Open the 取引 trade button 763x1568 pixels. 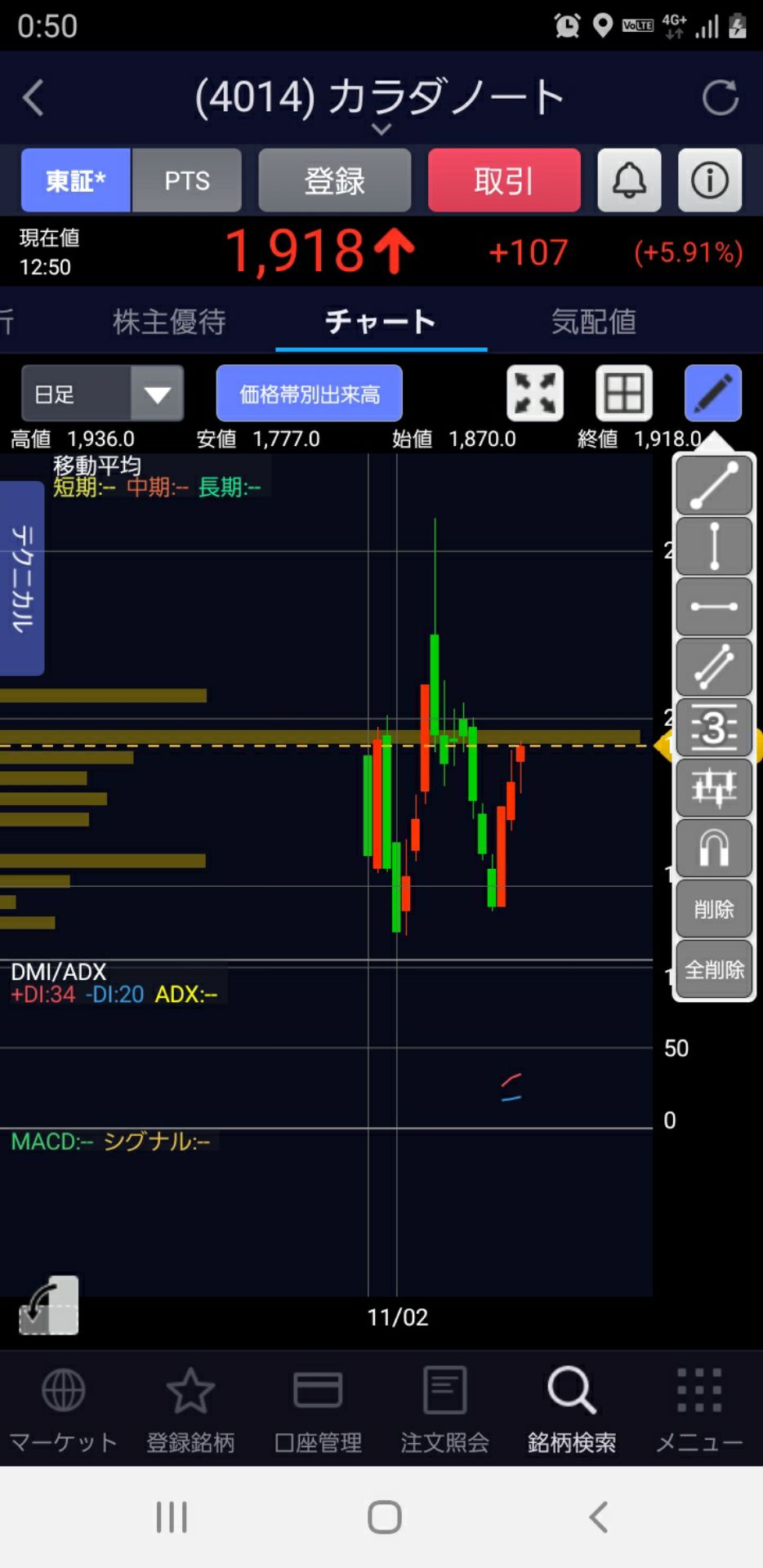click(x=504, y=180)
